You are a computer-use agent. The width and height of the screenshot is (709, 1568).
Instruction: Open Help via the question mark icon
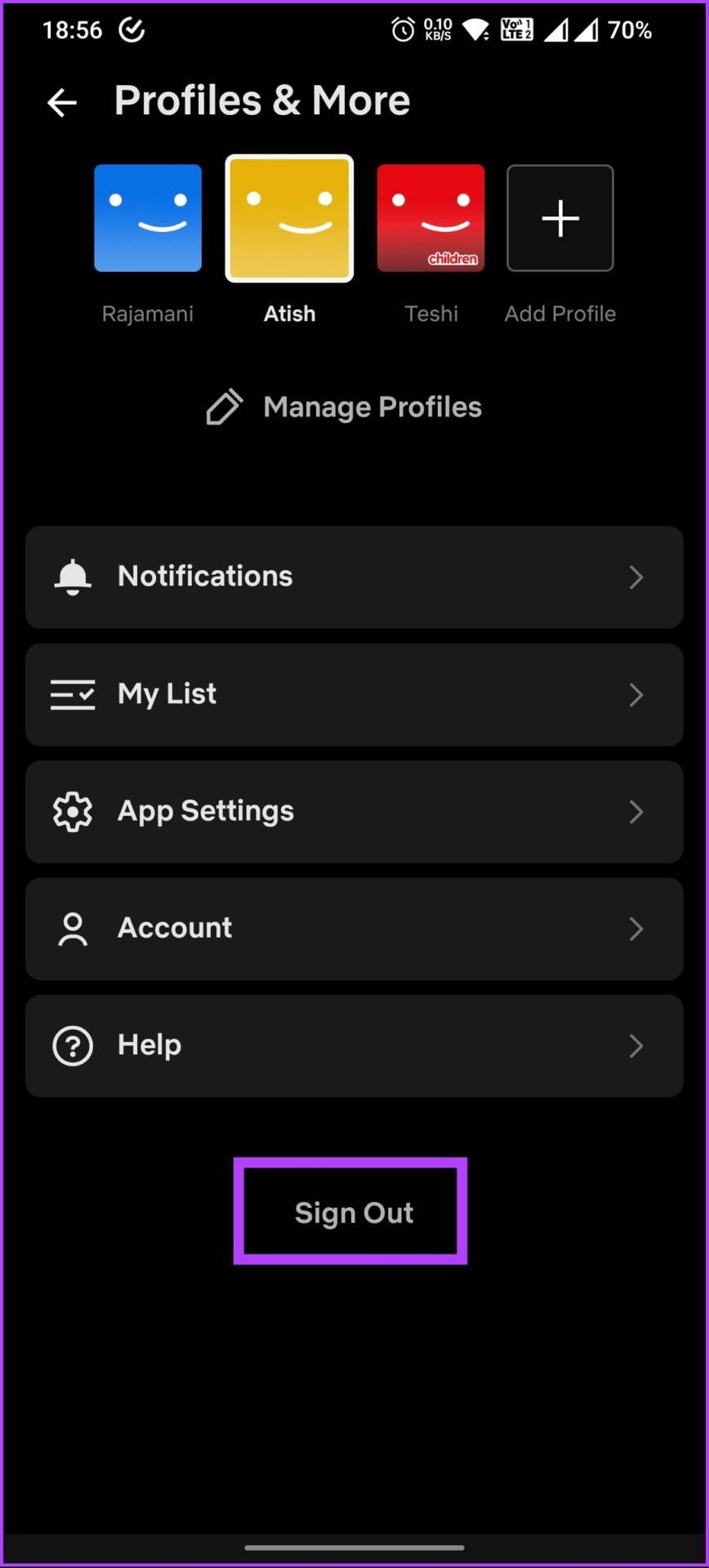72,1045
